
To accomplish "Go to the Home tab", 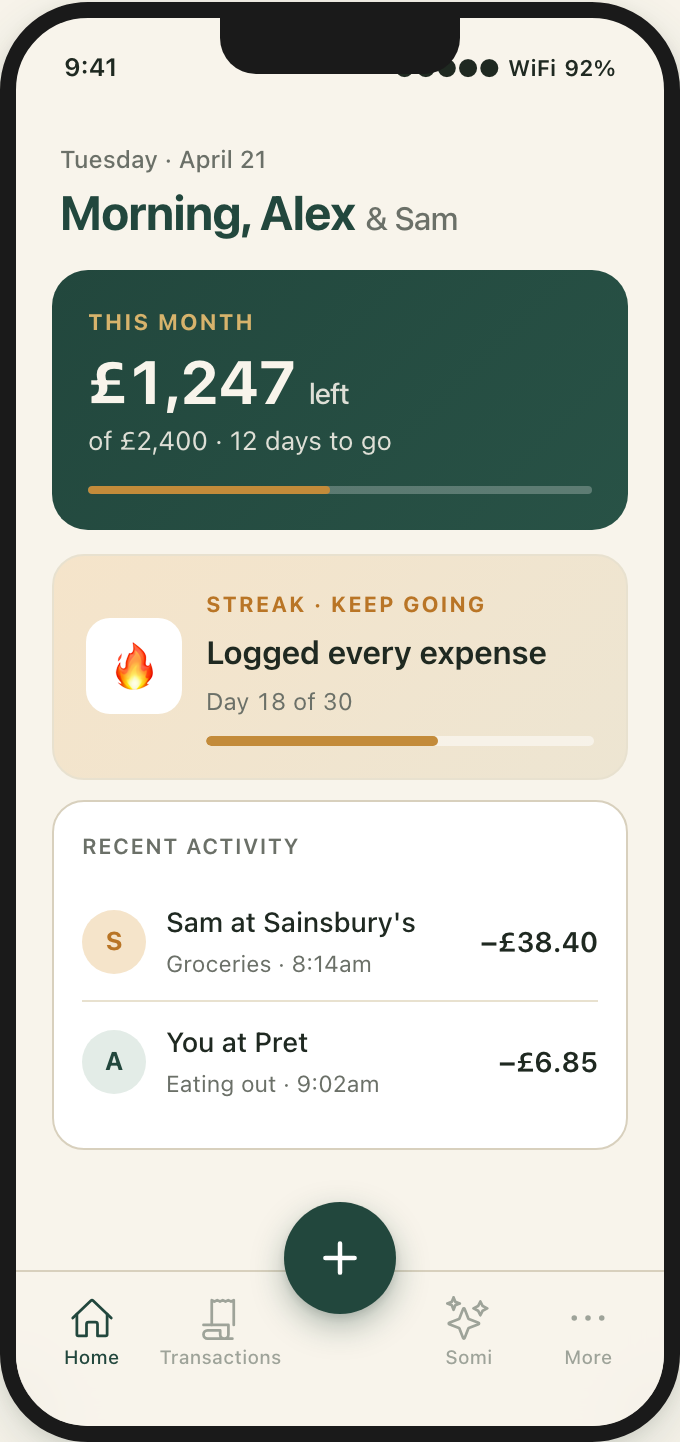I will click(x=92, y=1331).
